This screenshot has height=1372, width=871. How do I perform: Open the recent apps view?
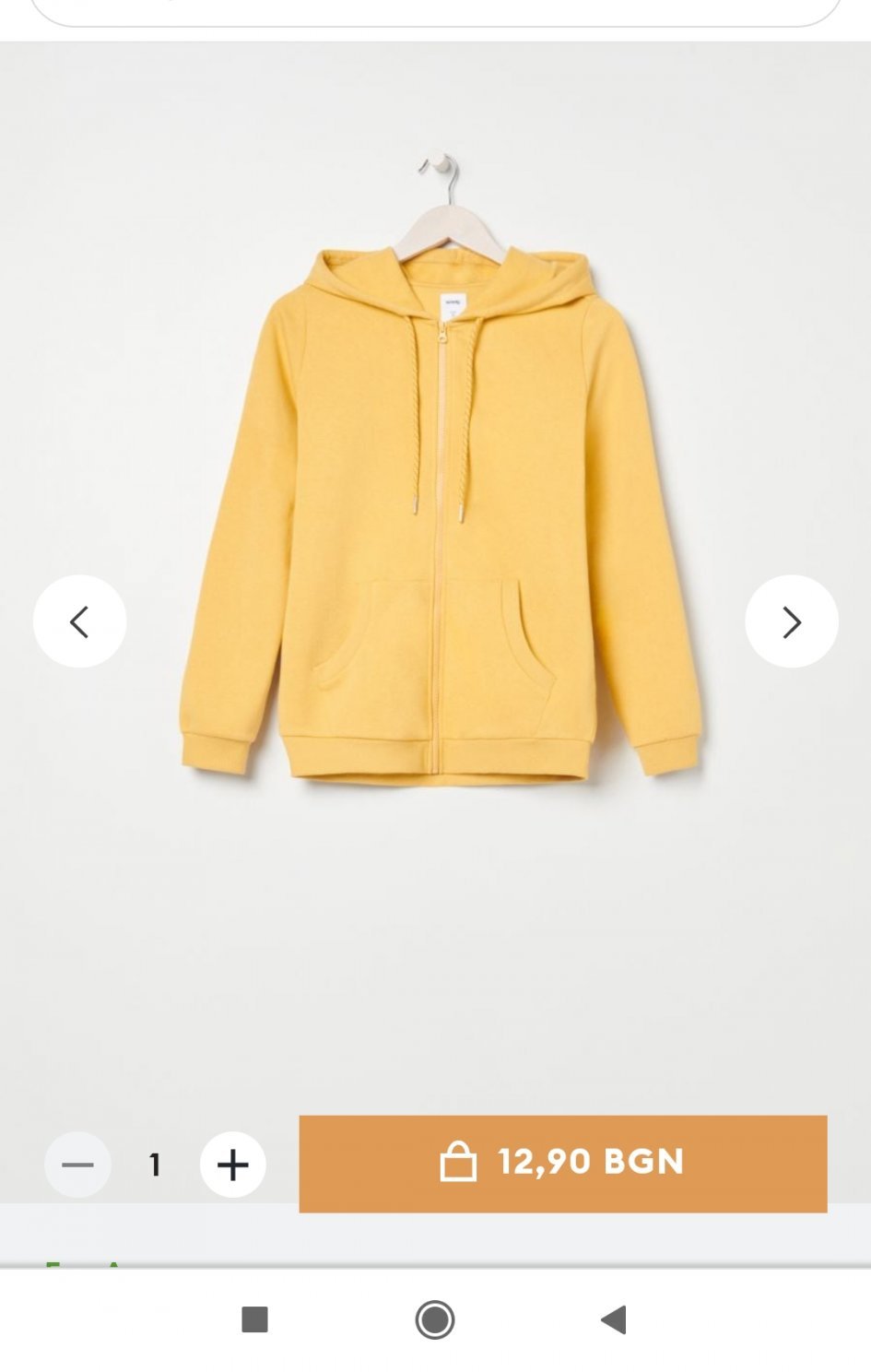254,1319
